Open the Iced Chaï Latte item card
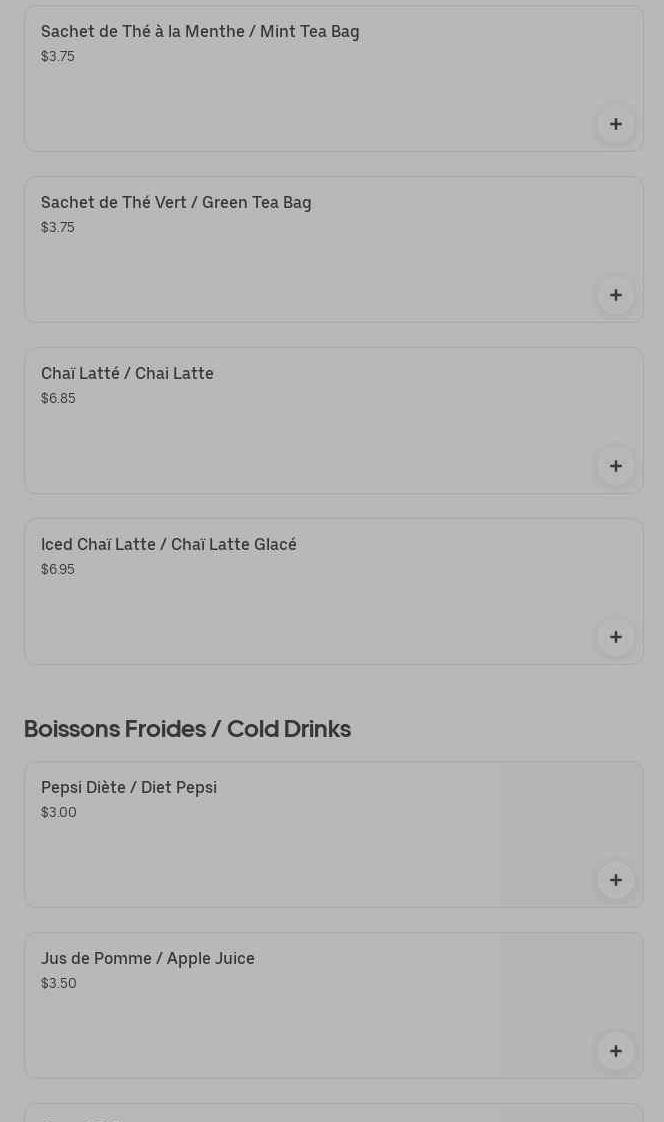The height and width of the screenshot is (1122, 664). pos(333,592)
